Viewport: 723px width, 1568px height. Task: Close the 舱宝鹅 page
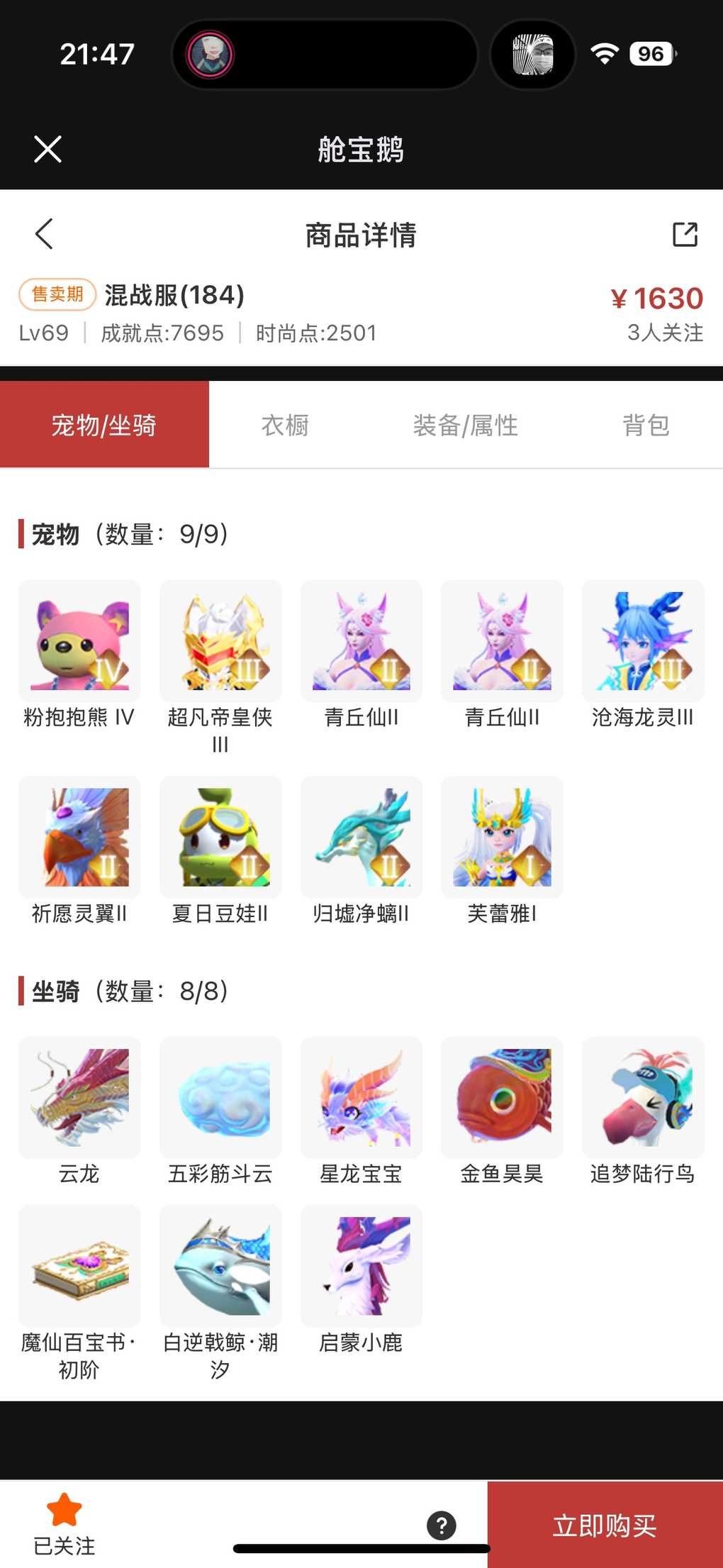coord(47,149)
